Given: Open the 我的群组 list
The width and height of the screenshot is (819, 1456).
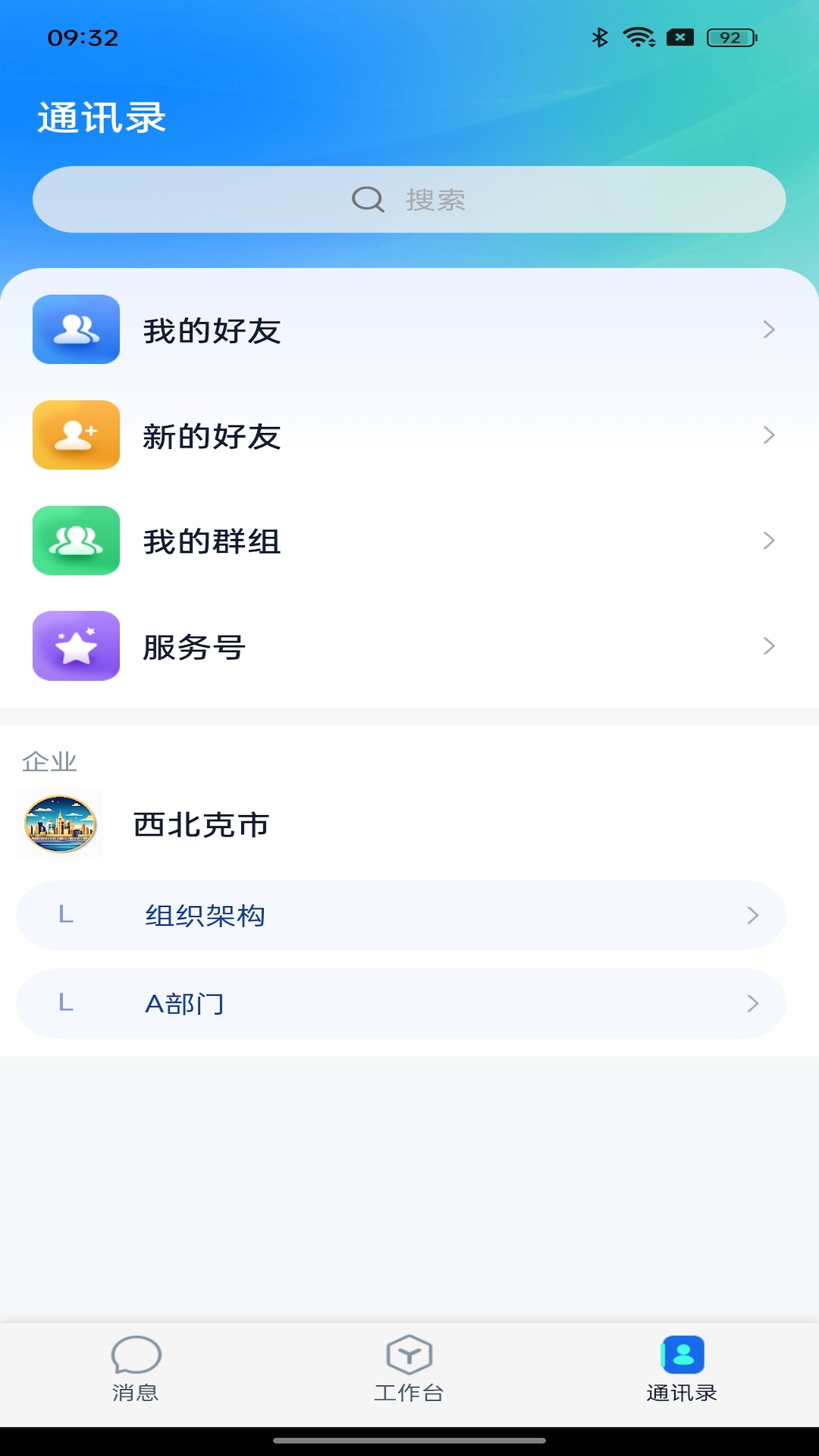Looking at the screenshot, I should [x=303, y=541].
